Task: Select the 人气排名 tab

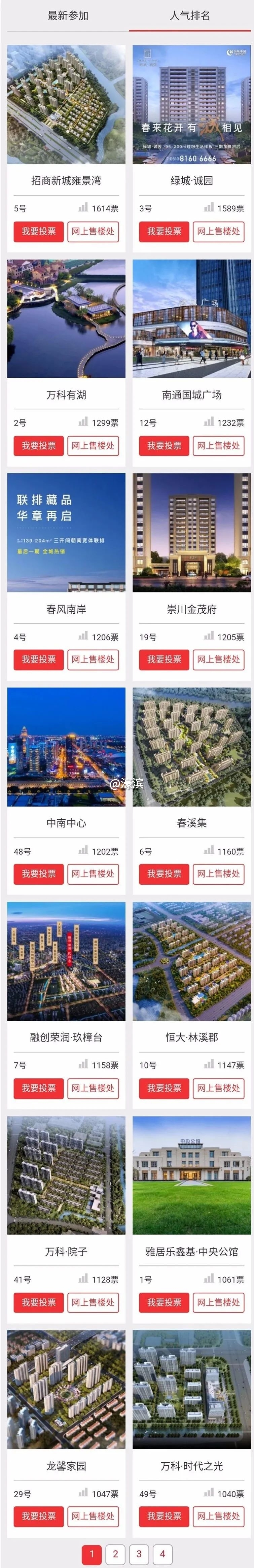Action: click(x=190, y=16)
